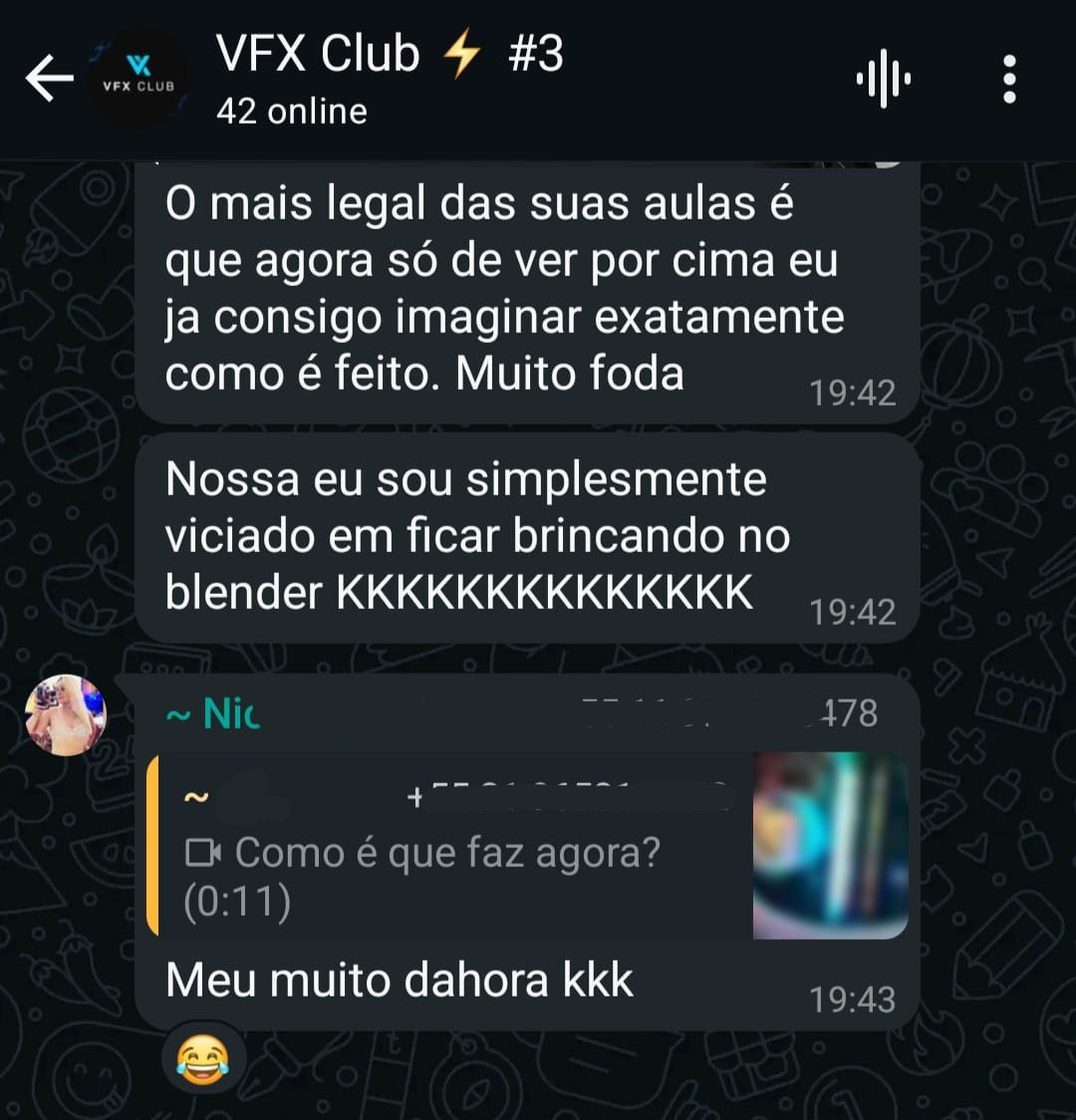Screen dimensions: 1076x1120
Task: Open VFX Club #3 group info
Action: [x=389, y=78]
